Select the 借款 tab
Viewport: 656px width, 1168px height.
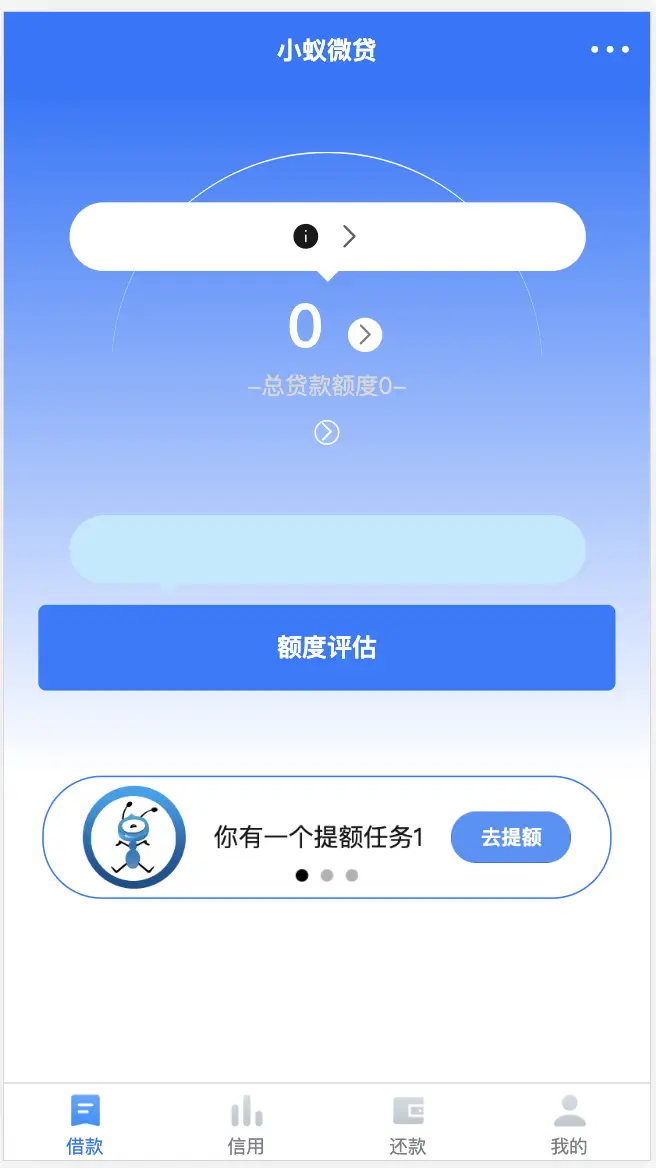point(85,1125)
